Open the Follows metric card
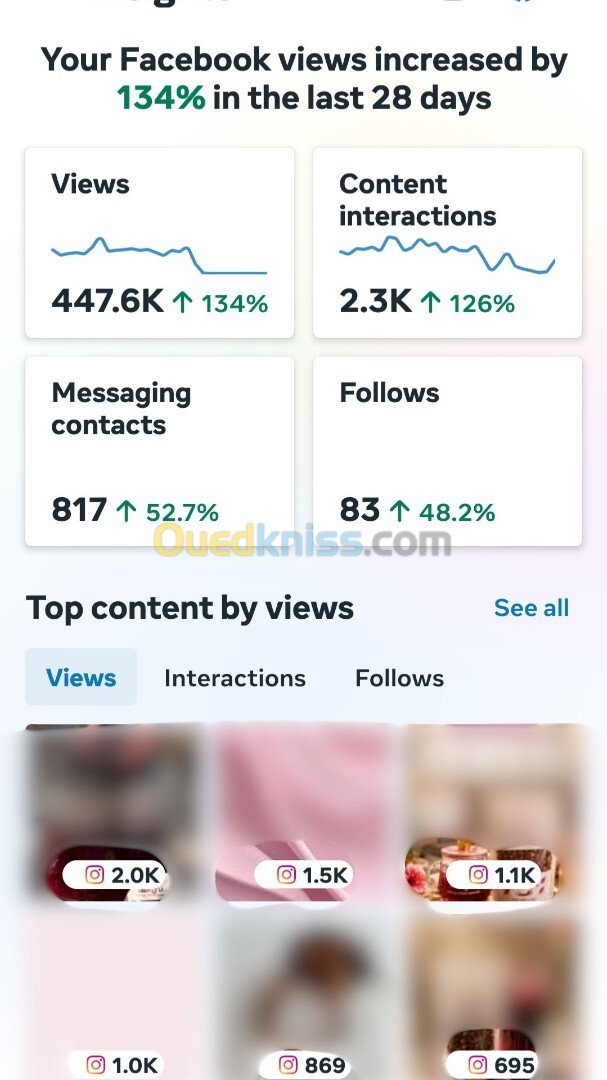 (447, 451)
